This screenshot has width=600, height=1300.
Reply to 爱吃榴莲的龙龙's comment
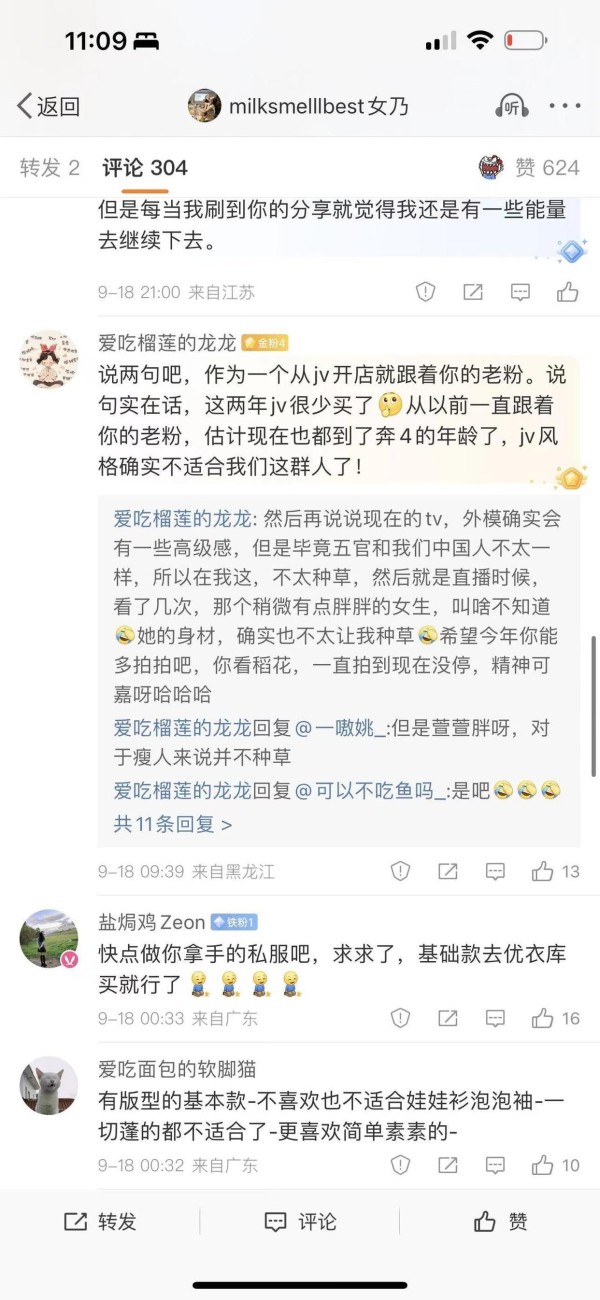coord(495,871)
